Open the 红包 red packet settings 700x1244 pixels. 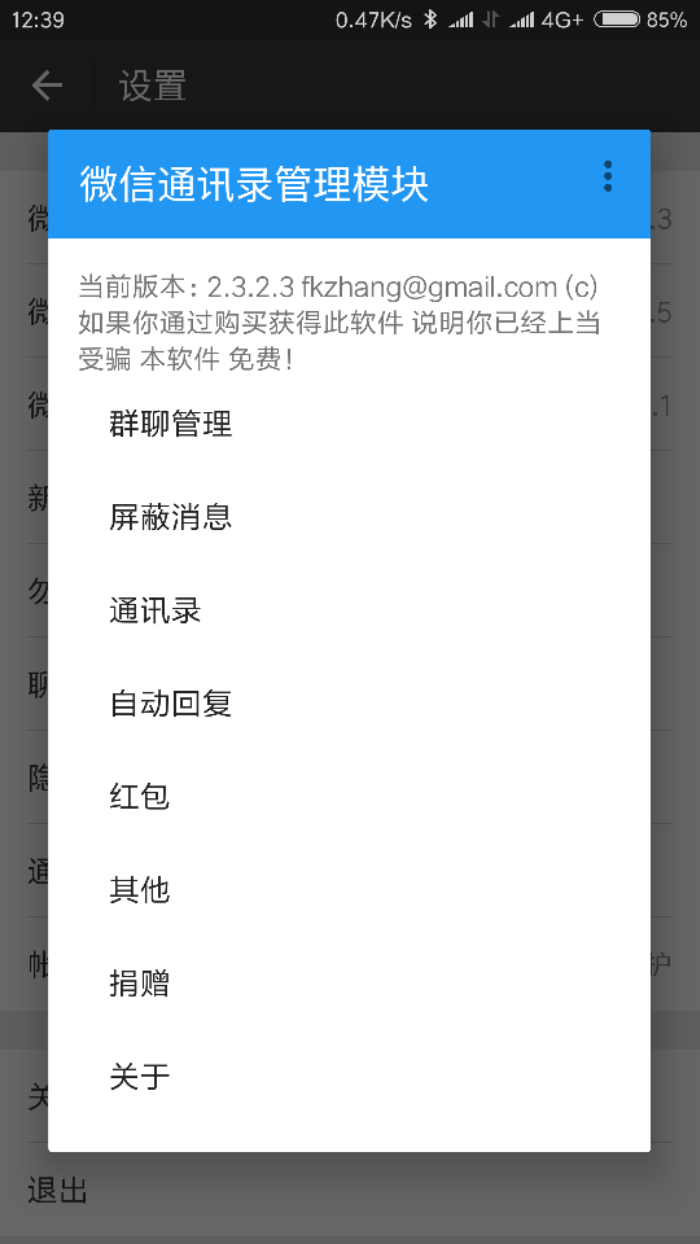pos(349,796)
